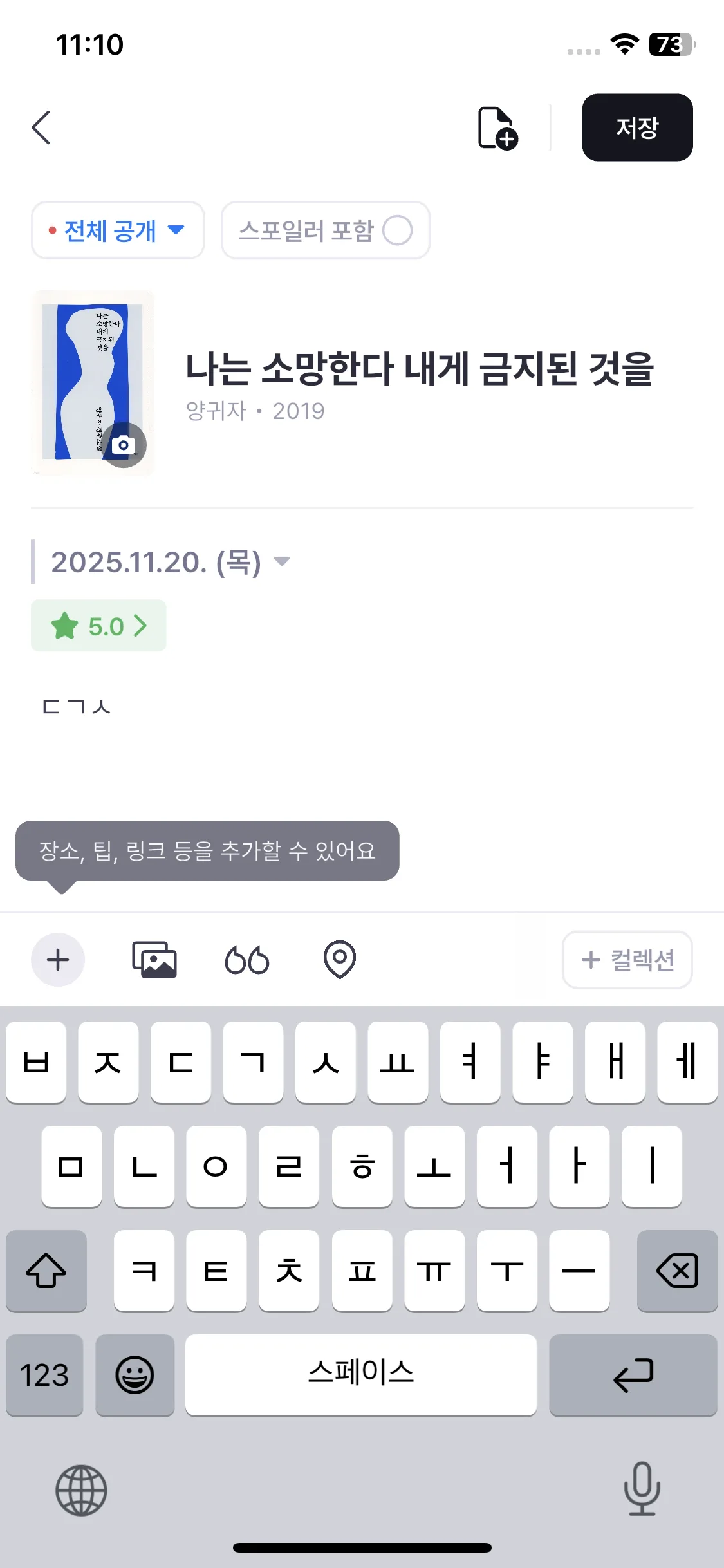Activate Shift on the Korean keyboard
This screenshot has width=724, height=1568.
(x=46, y=1271)
